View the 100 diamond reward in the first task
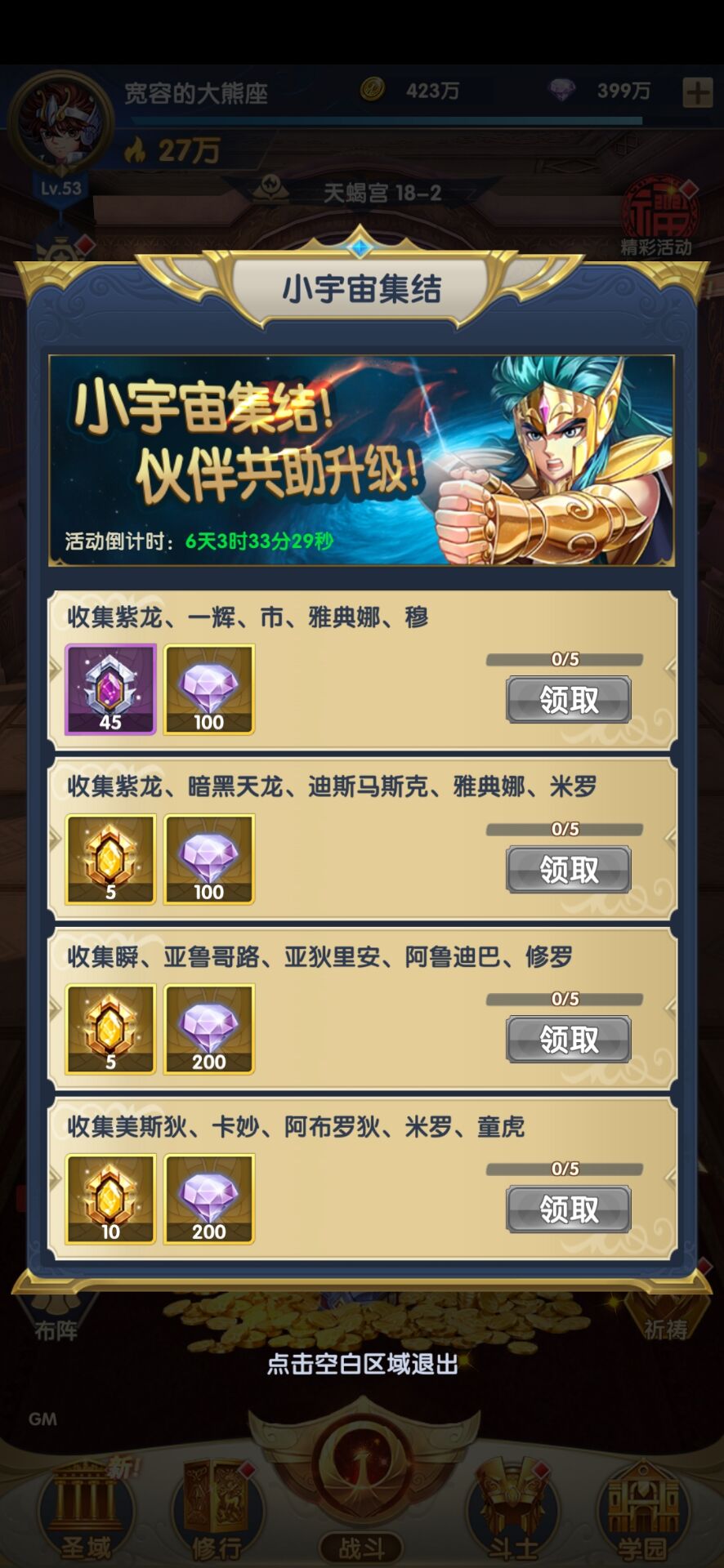Screen dimensions: 724x1568 (209, 689)
